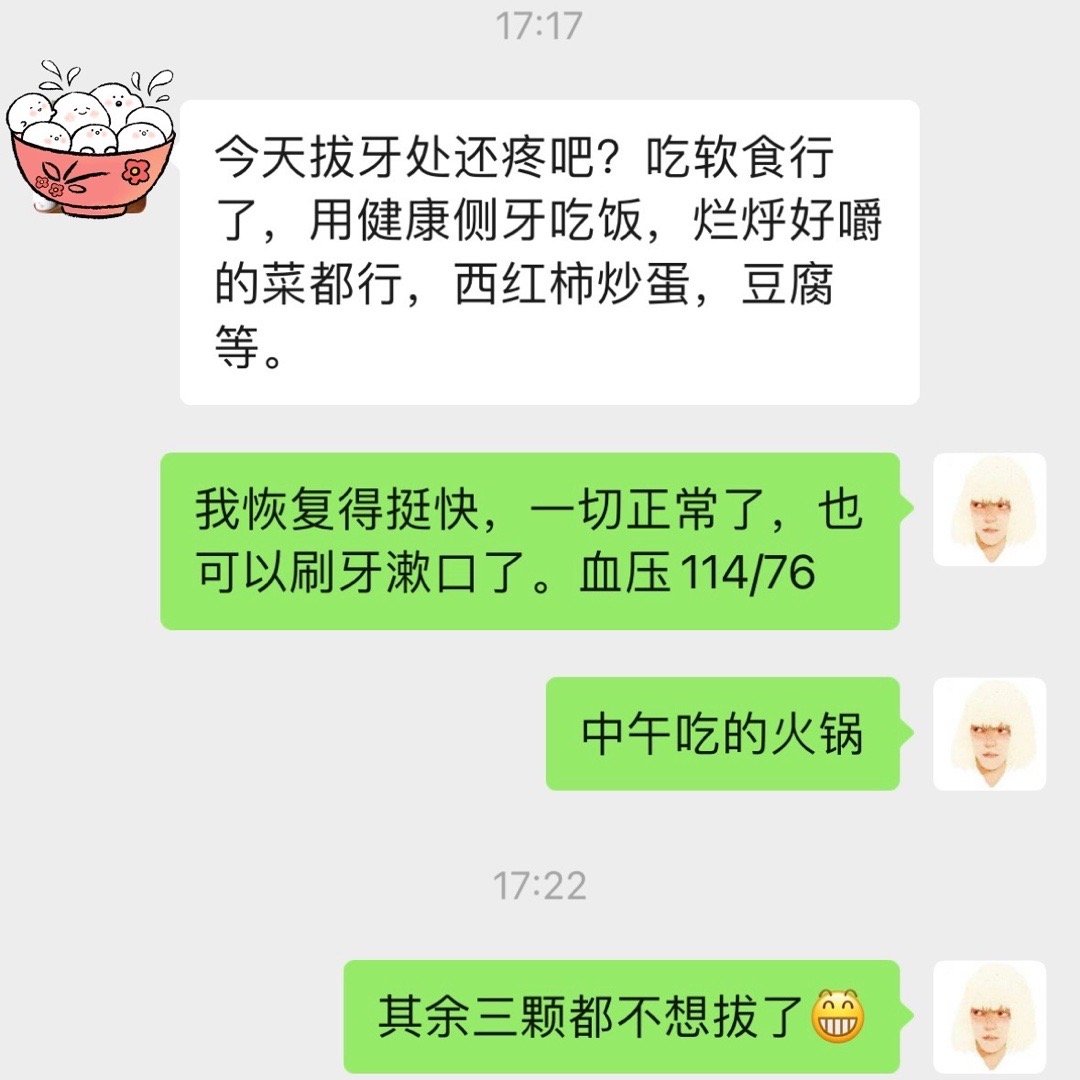Screen dimensions: 1080x1080
Task: Tap avatar beside the 其余三颗都不想拔了 message
Action: (x=989, y=1017)
